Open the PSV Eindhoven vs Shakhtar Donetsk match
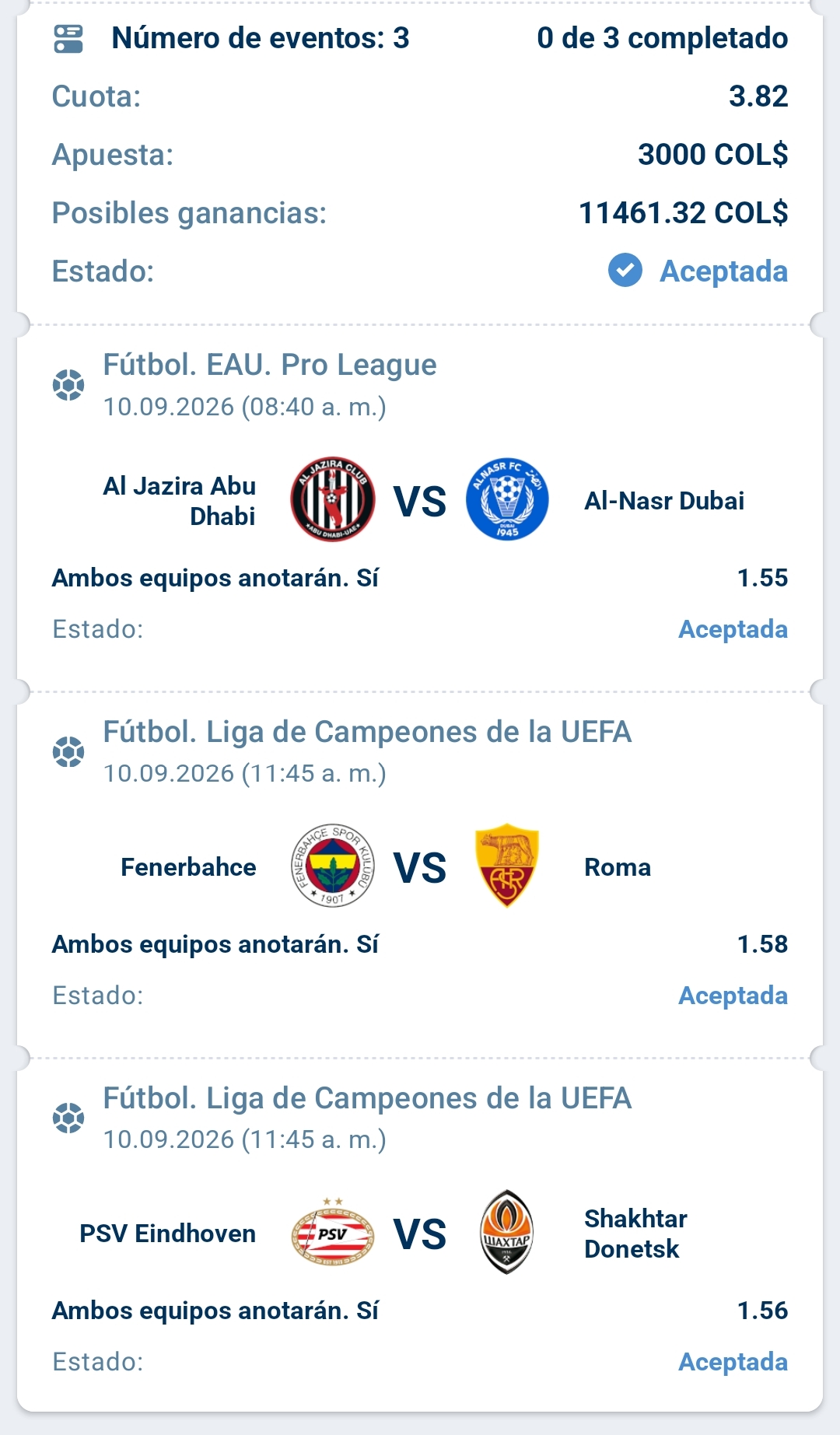840x1435 pixels. tap(420, 1233)
